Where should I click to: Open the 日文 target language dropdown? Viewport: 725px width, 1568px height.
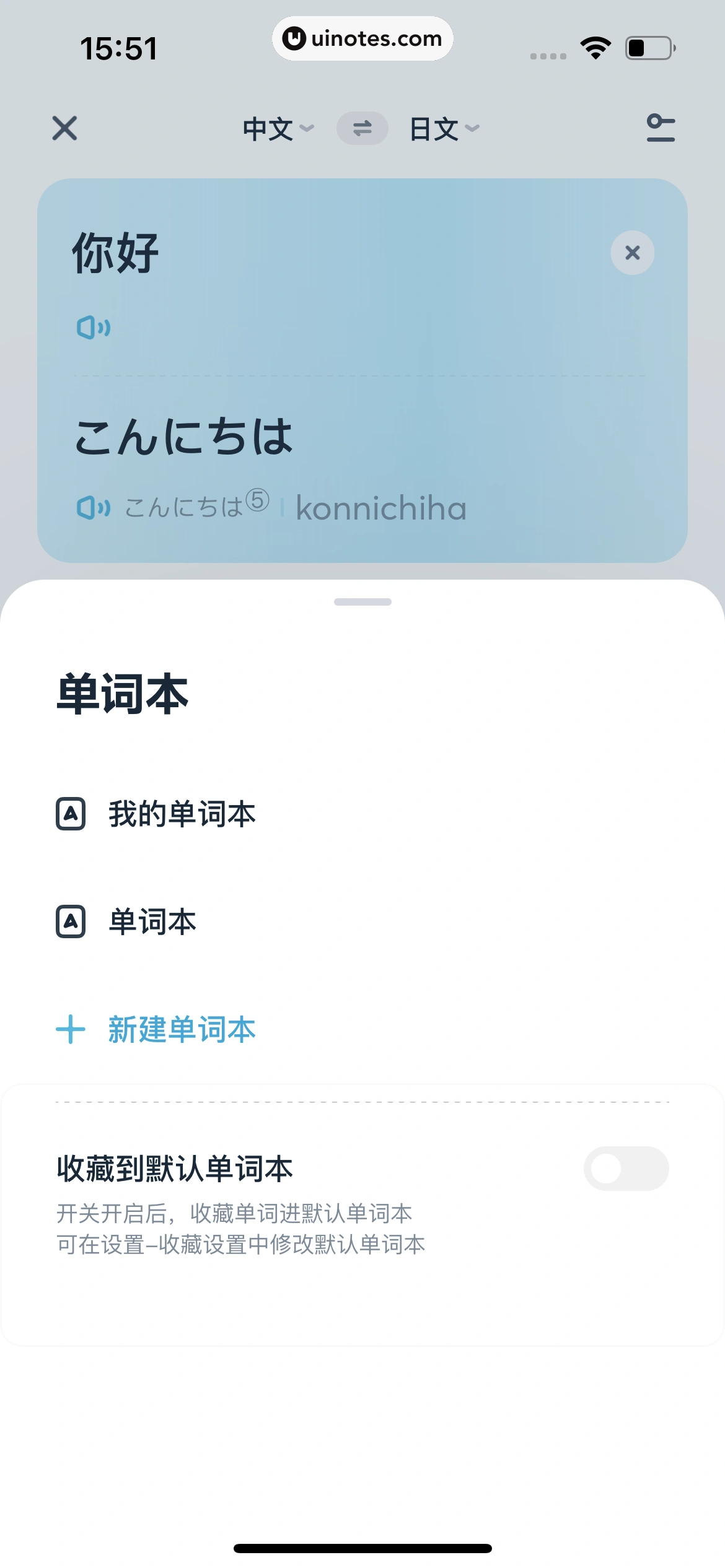pos(442,128)
